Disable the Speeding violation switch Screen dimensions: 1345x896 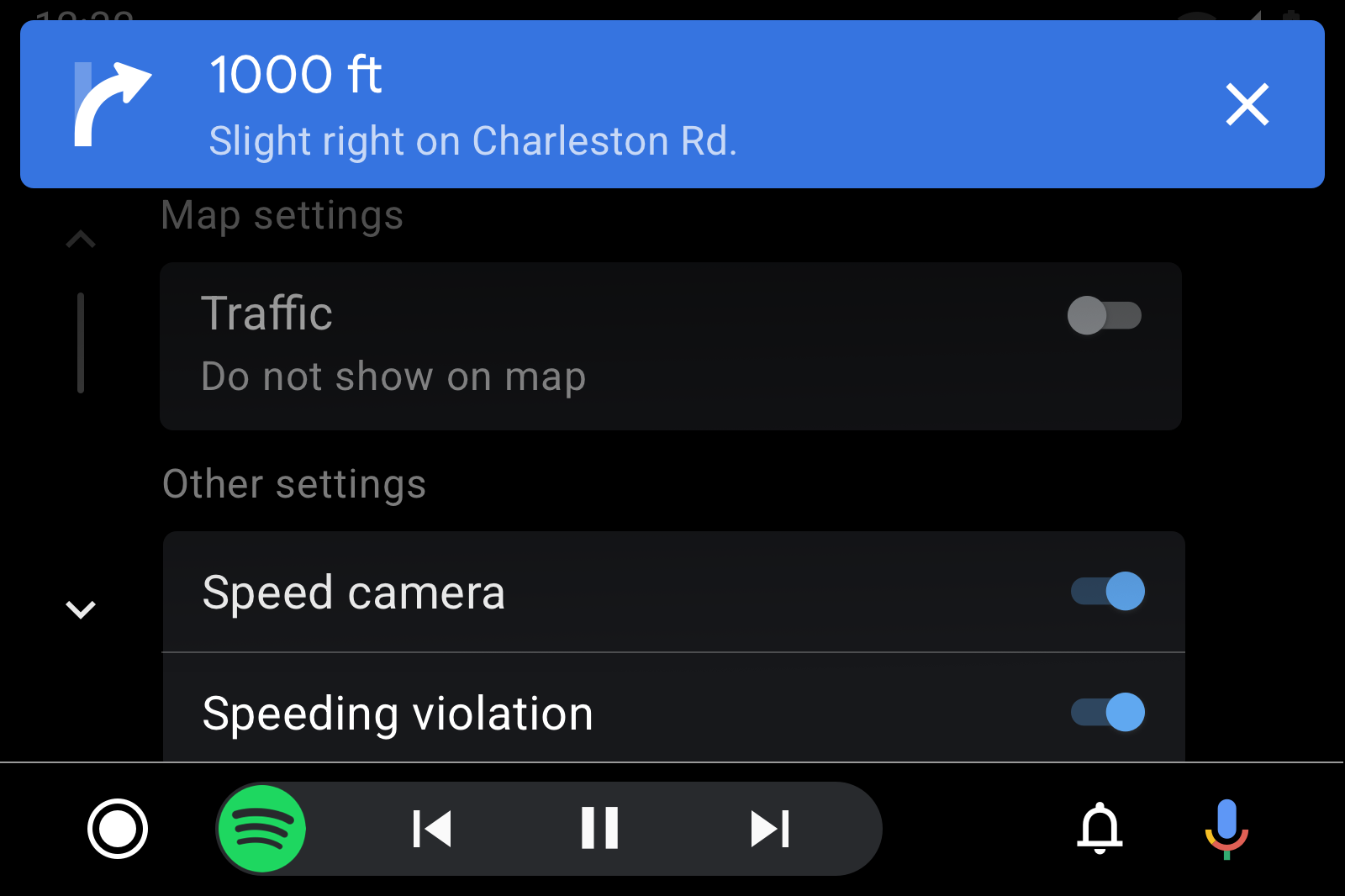point(1107,713)
